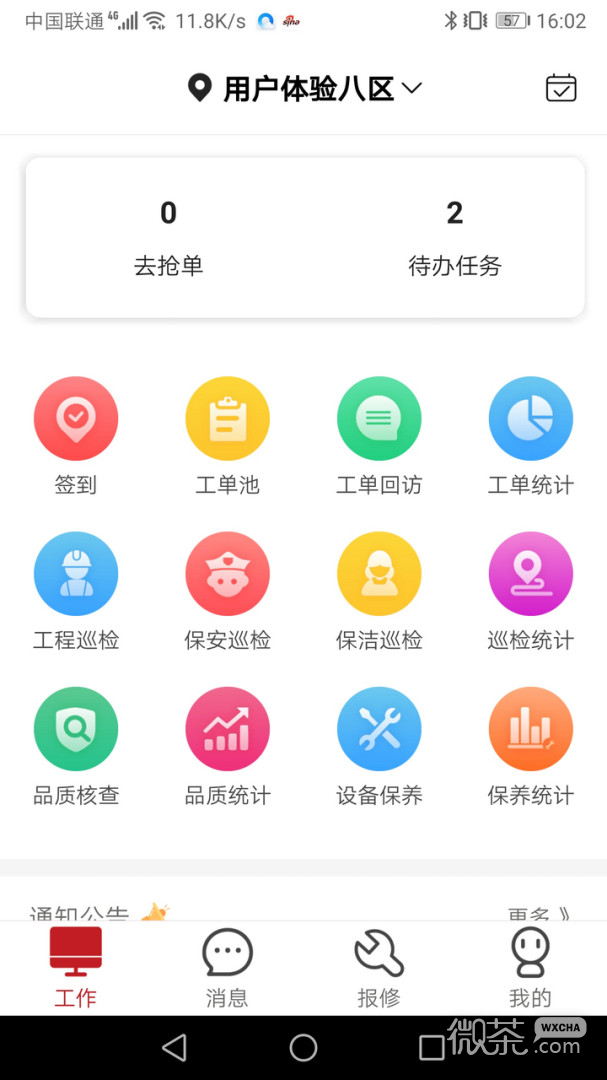
Task: Open 工单池 work order pool
Action: (227, 419)
